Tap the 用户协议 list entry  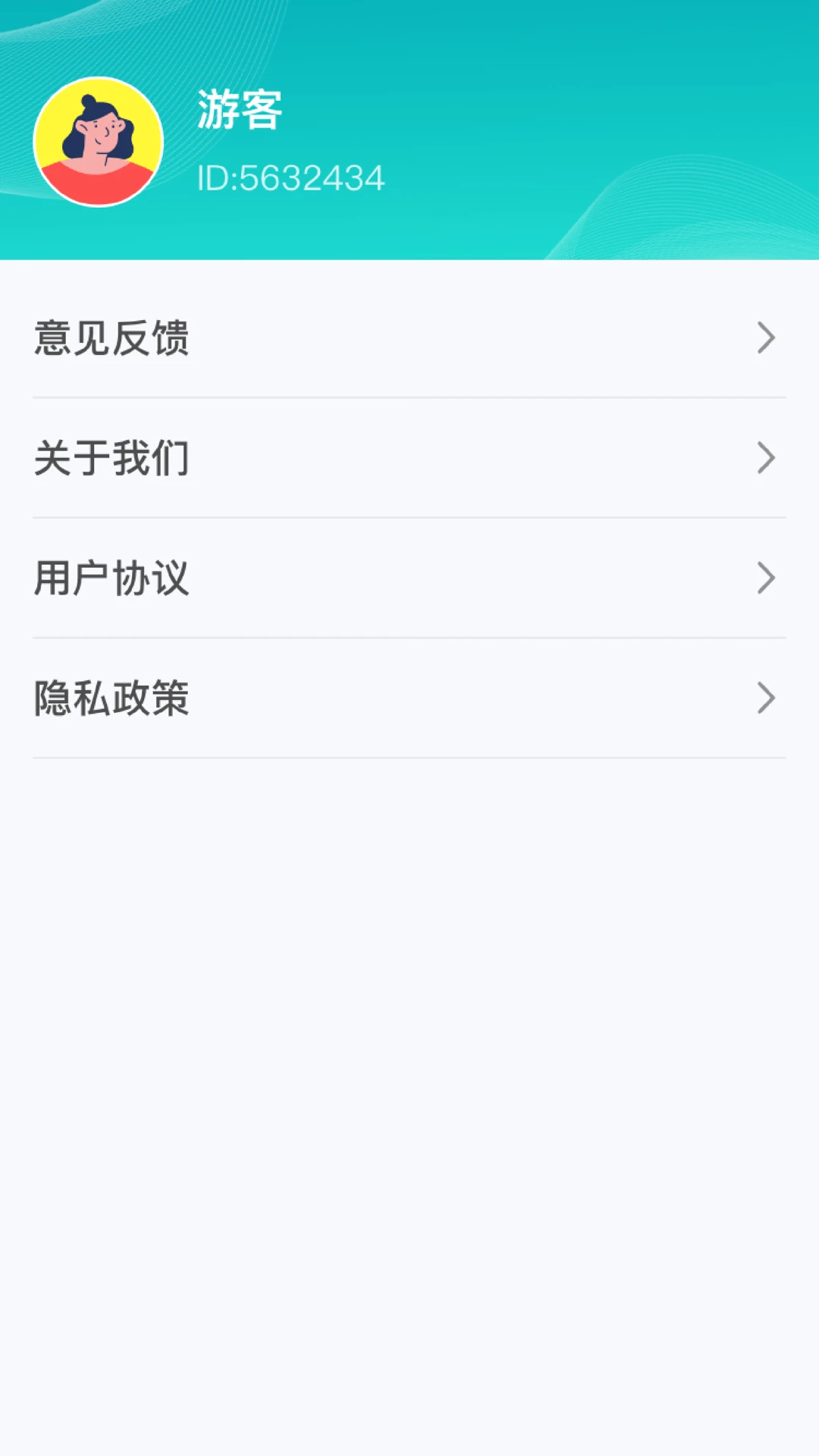[110, 579]
